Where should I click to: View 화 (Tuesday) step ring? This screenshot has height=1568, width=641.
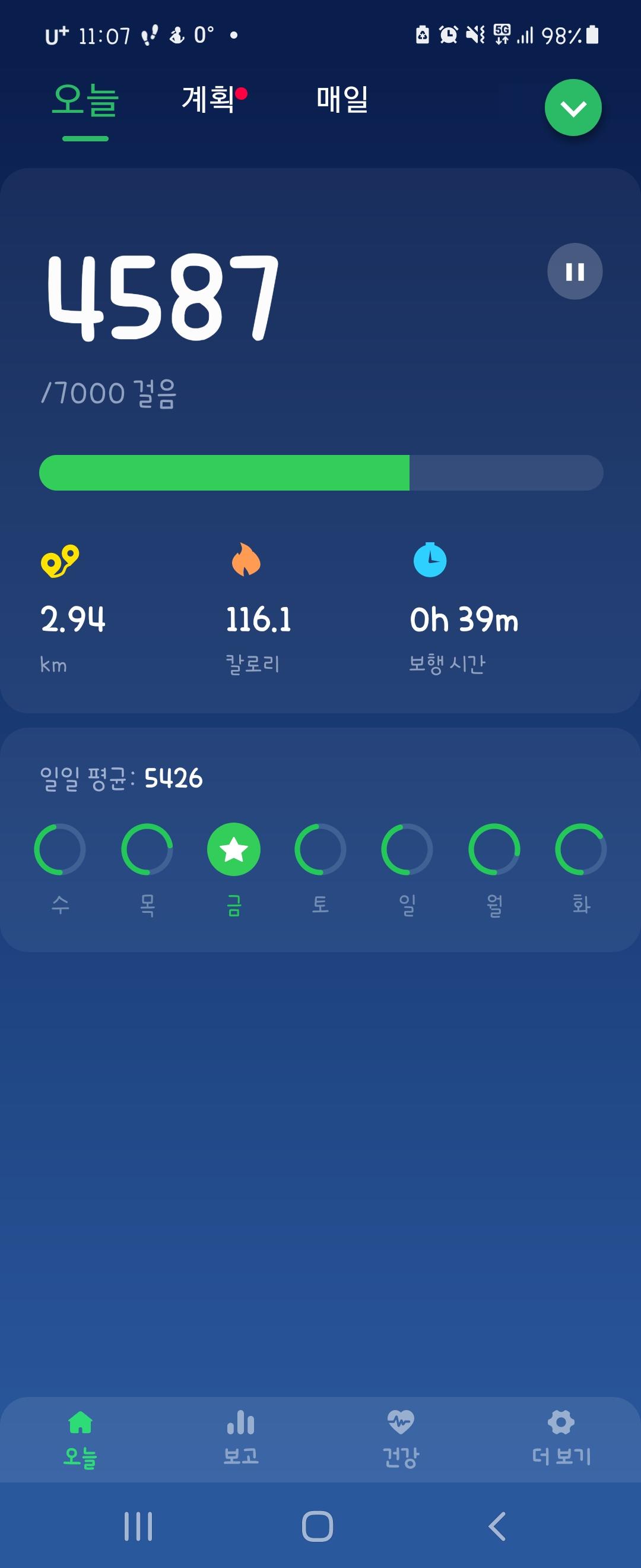(x=581, y=849)
